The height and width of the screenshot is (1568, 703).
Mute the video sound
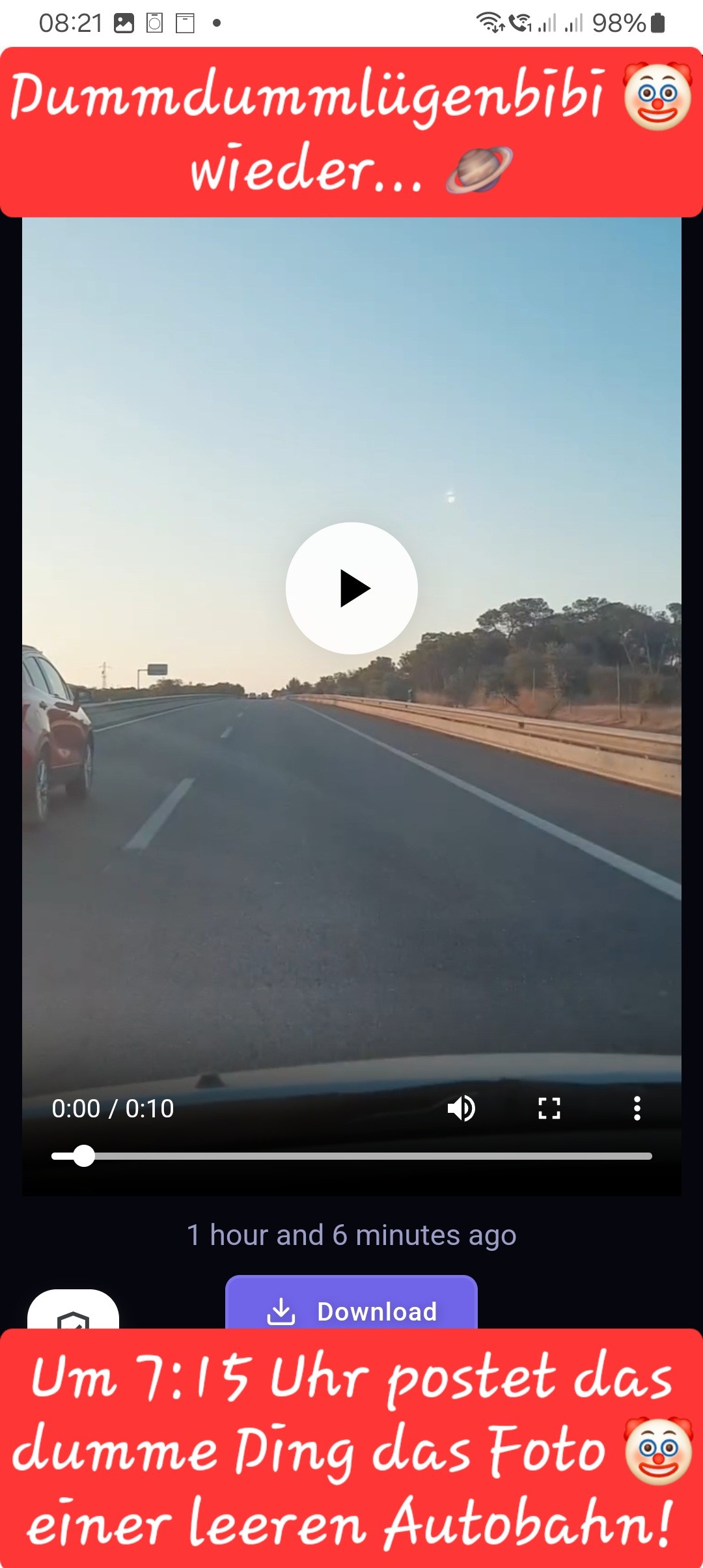pyautogui.click(x=462, y=1108)
